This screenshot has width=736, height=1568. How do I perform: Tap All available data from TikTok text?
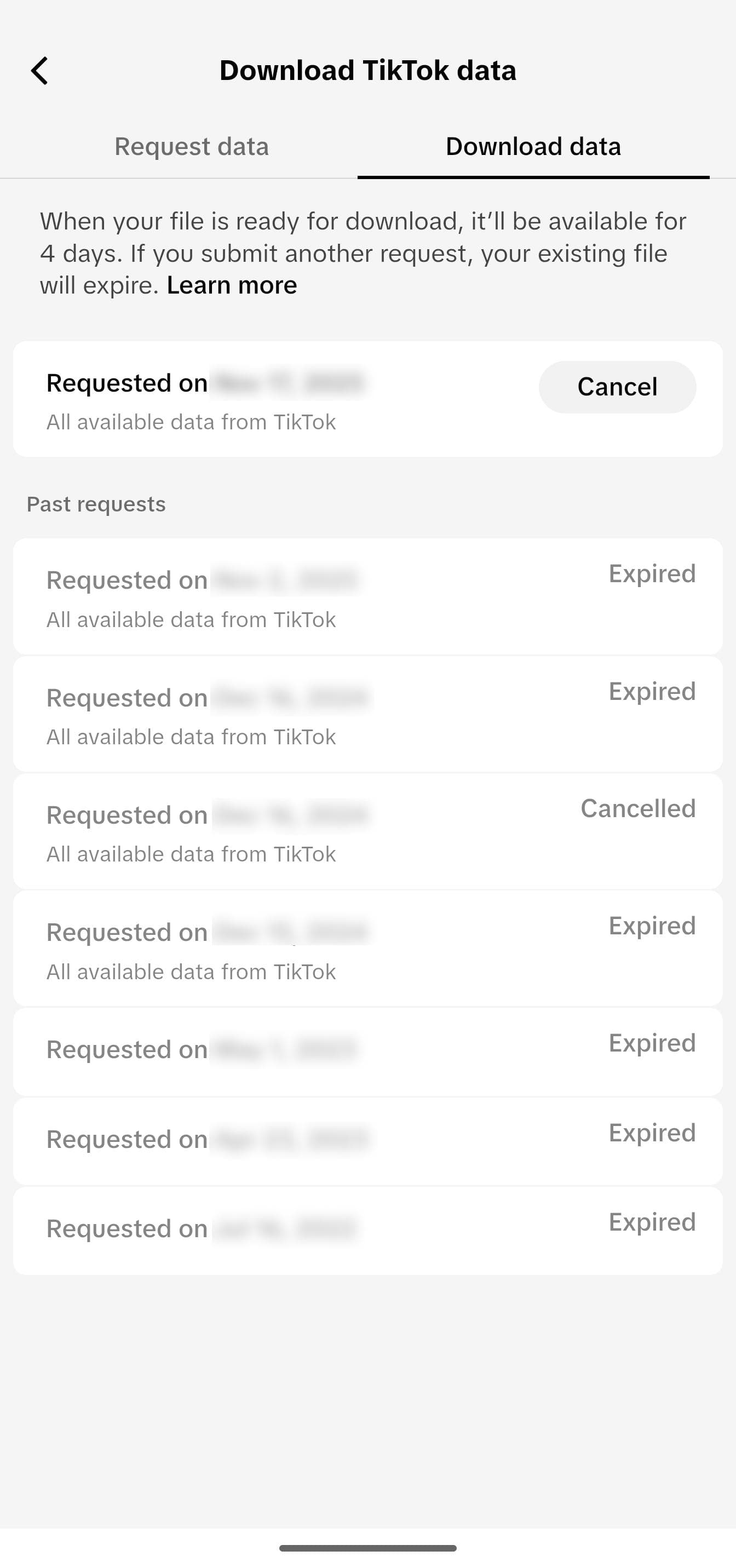pos(191,421)
